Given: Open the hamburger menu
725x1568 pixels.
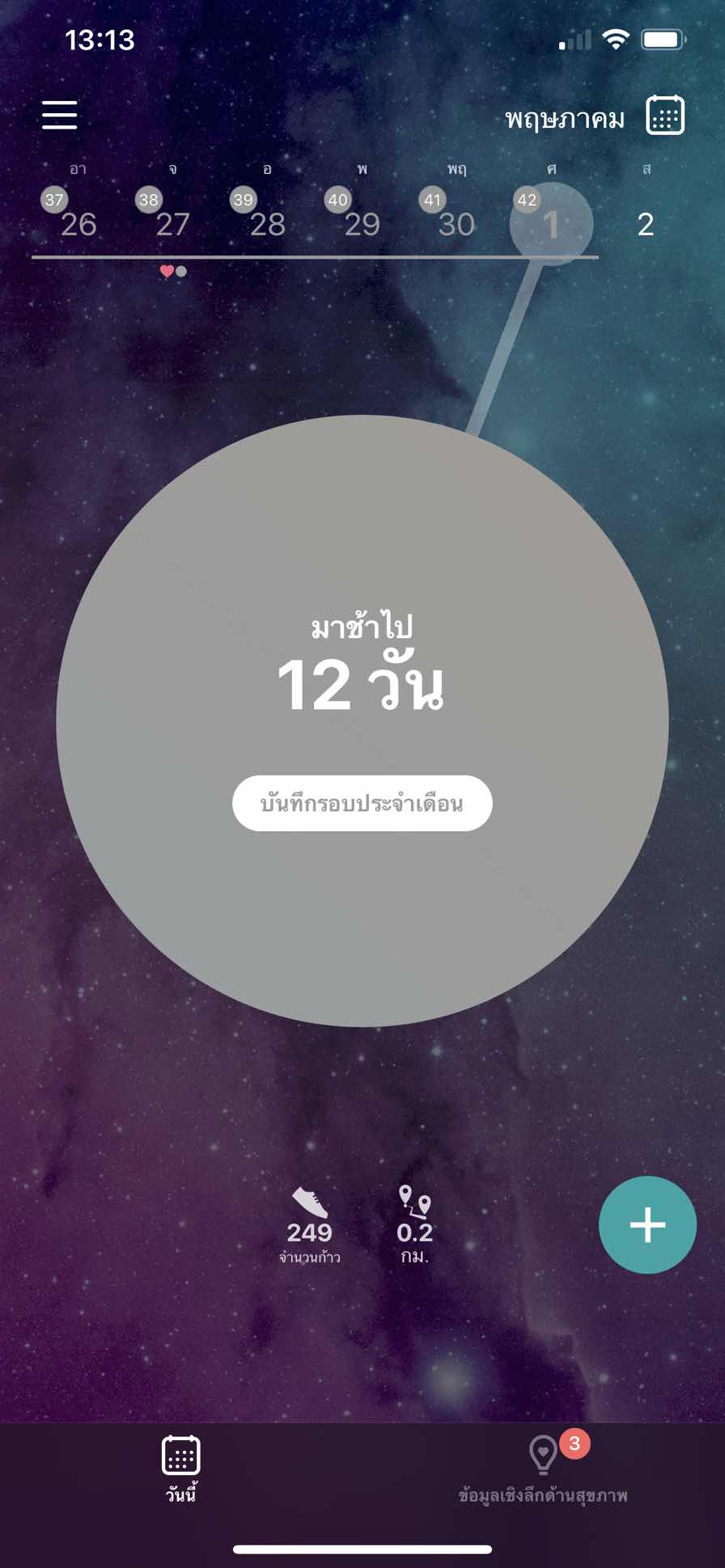Looking at the screenshot, I should (x=60, y=115).
